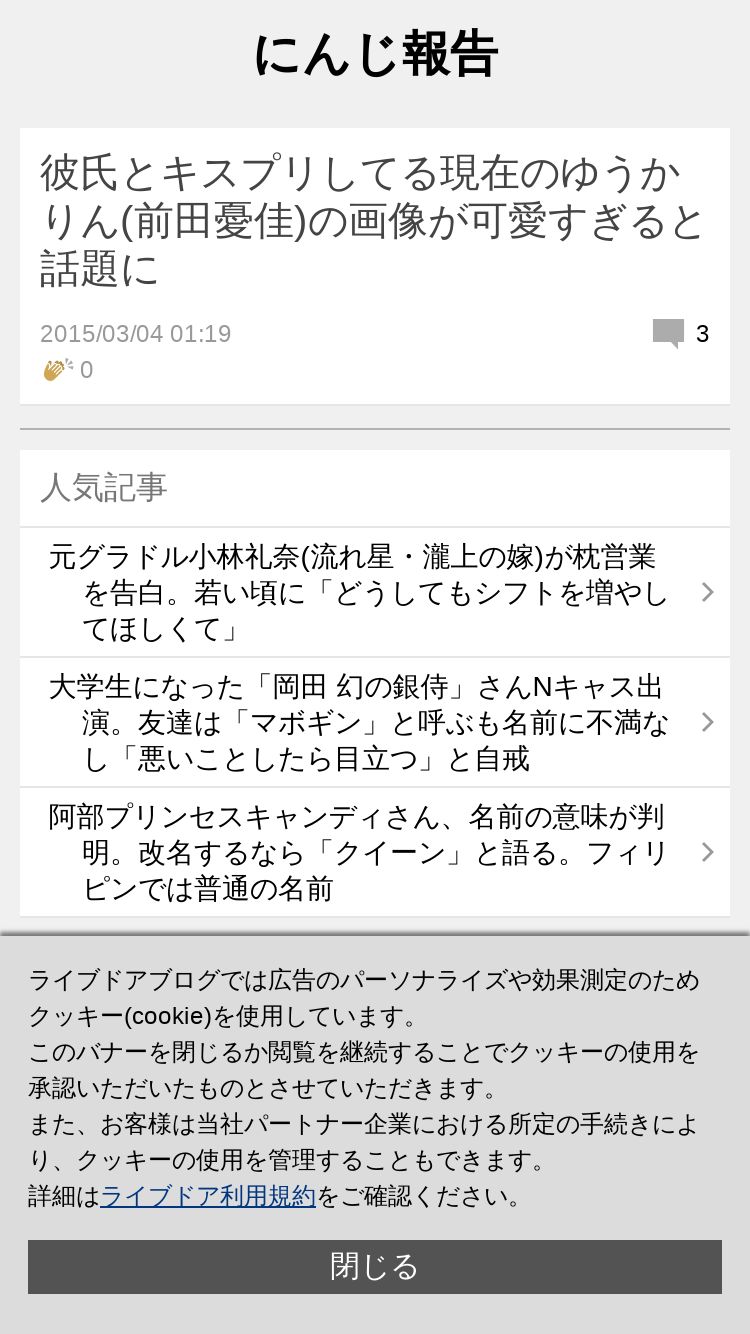Open the 阿部プリンセスキャンディ article
This screenshot has width=750, height=1334.
tap(375, 852)
